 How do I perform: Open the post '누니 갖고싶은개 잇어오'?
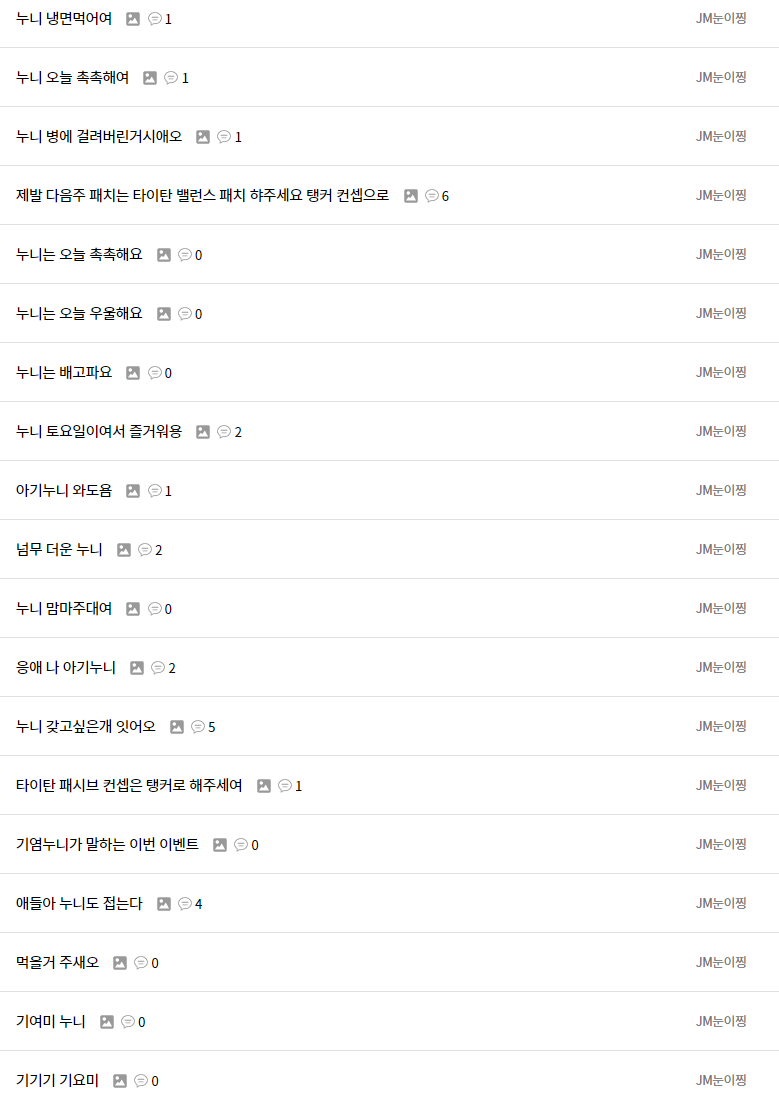tap(86, 726)
